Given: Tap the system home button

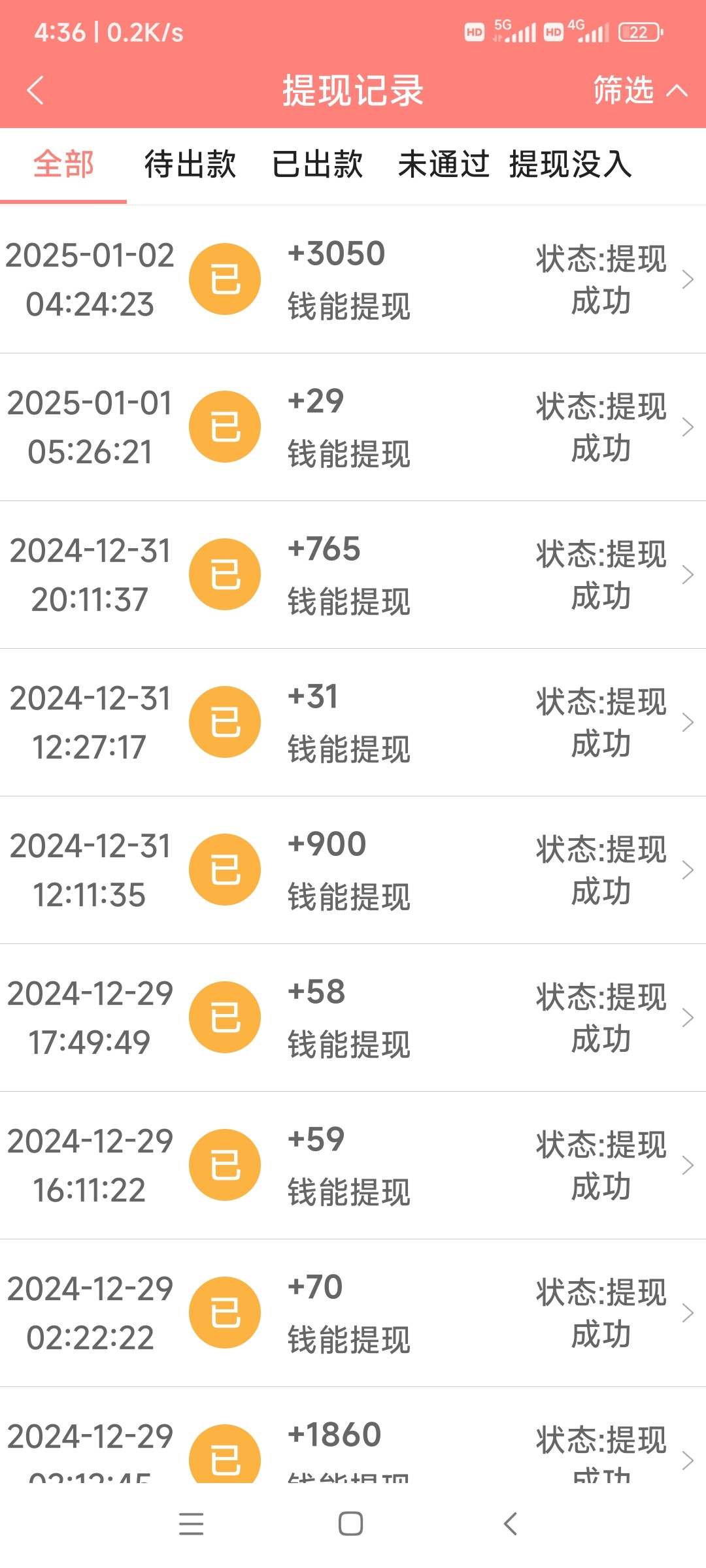Looking at the screenshot, I should [x=350, y=1524].
